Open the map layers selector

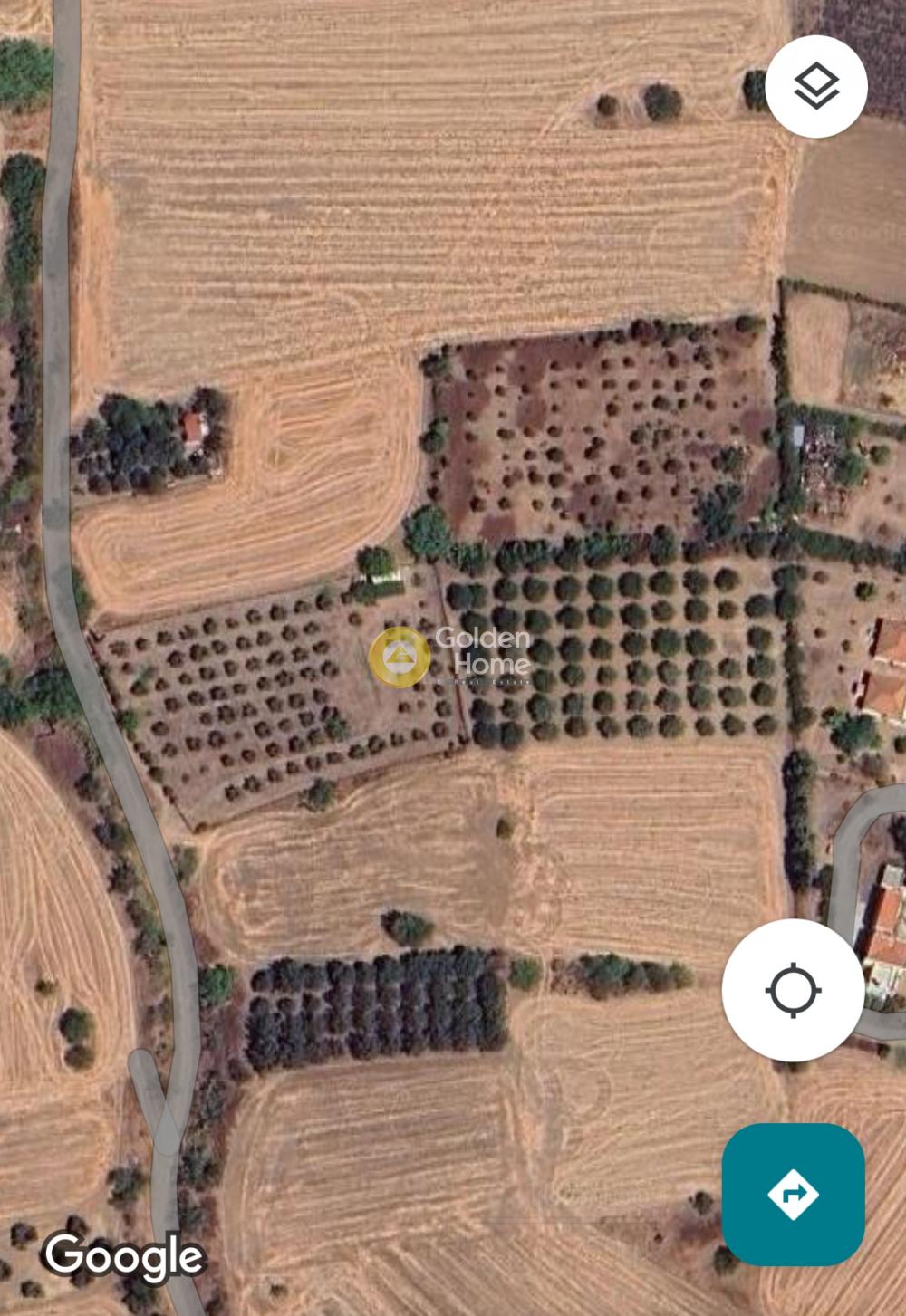pos(816,87)
